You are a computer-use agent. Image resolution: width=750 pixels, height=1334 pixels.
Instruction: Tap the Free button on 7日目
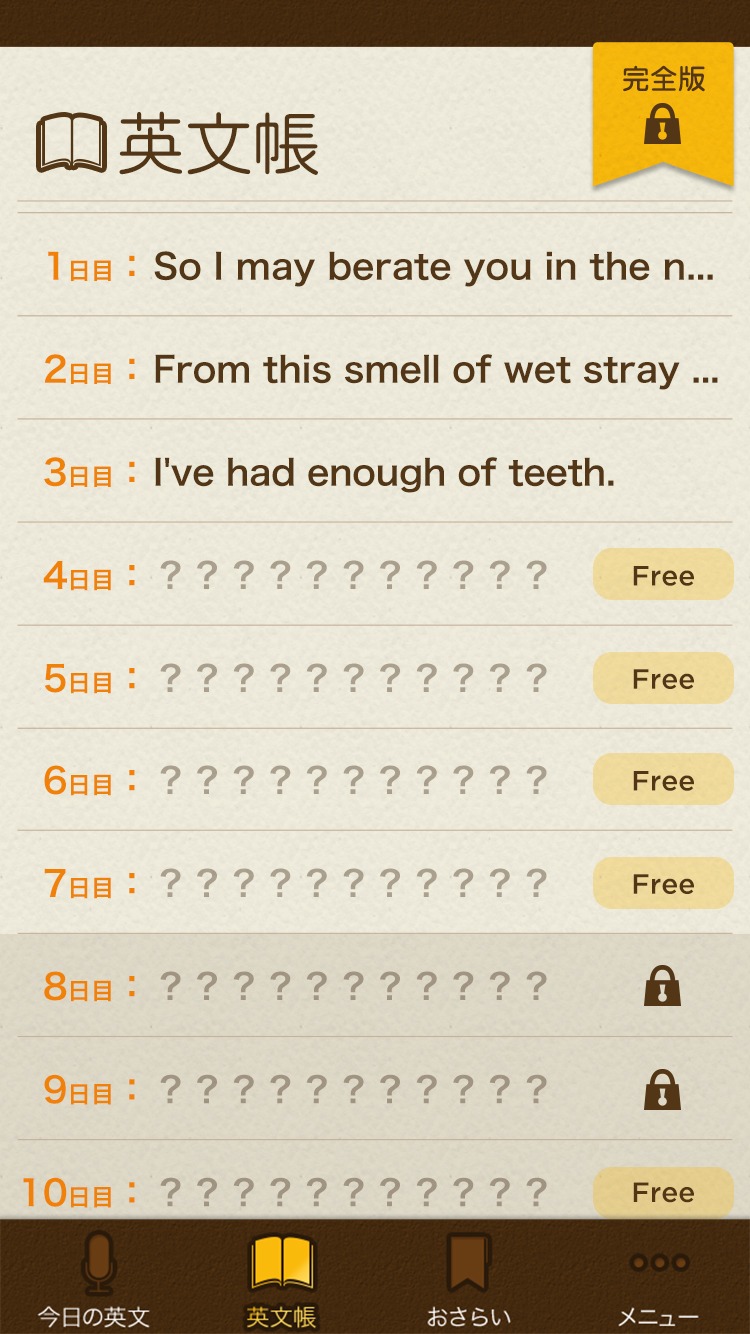click(663, 884)
